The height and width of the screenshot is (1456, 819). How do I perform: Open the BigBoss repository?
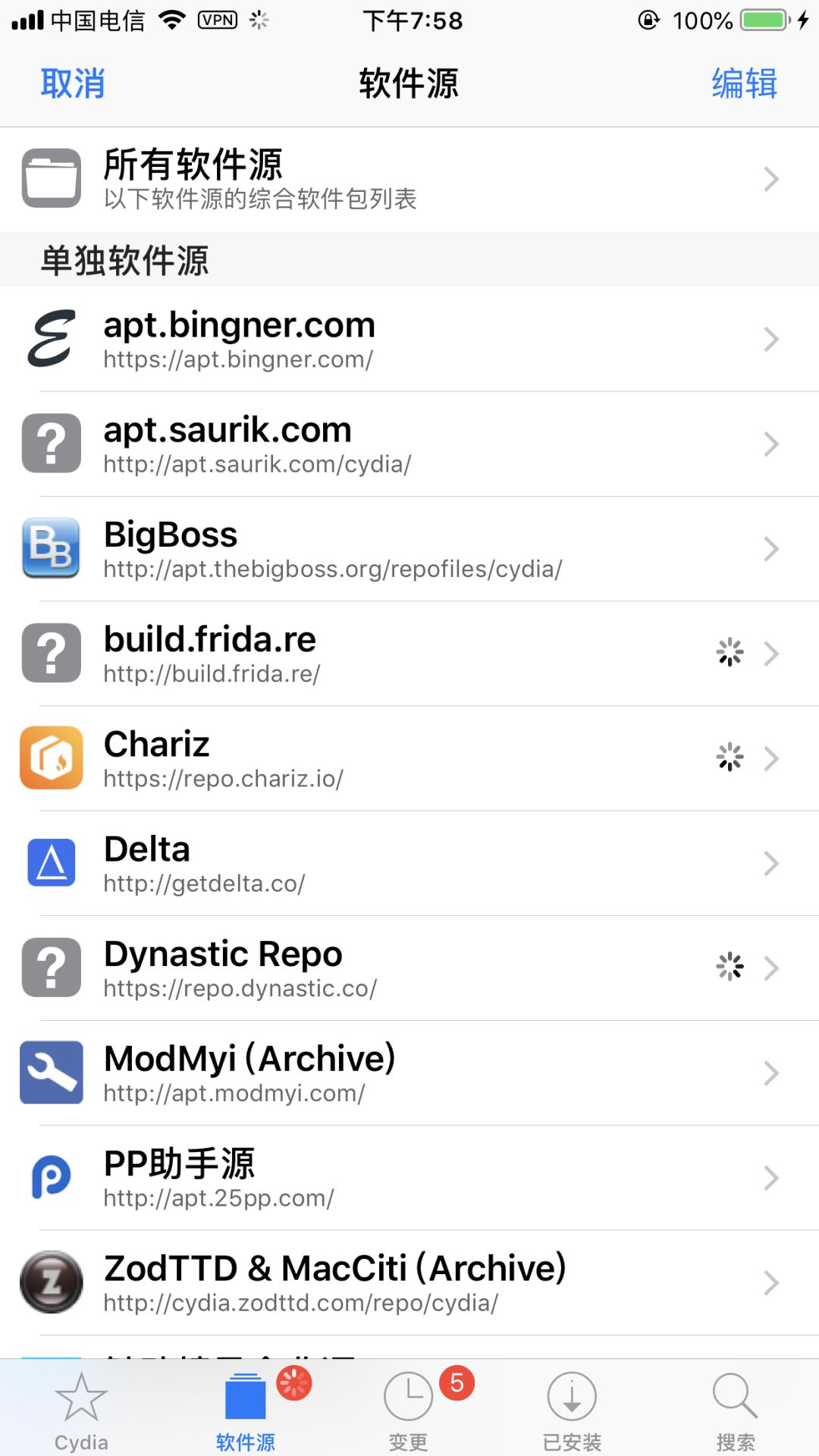pos(409,548)
